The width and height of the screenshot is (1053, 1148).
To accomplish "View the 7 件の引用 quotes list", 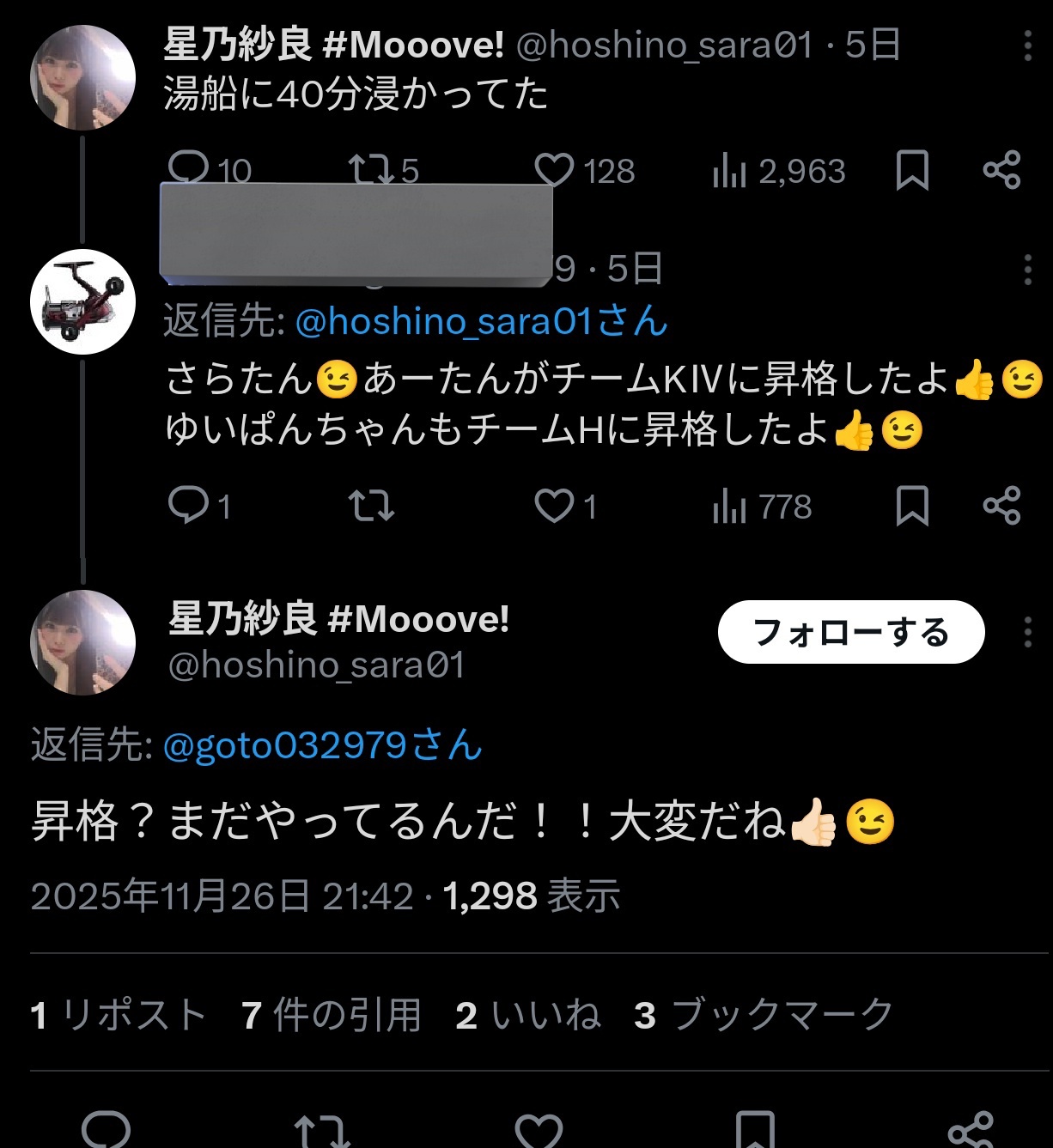I will tap(332, 1015).
